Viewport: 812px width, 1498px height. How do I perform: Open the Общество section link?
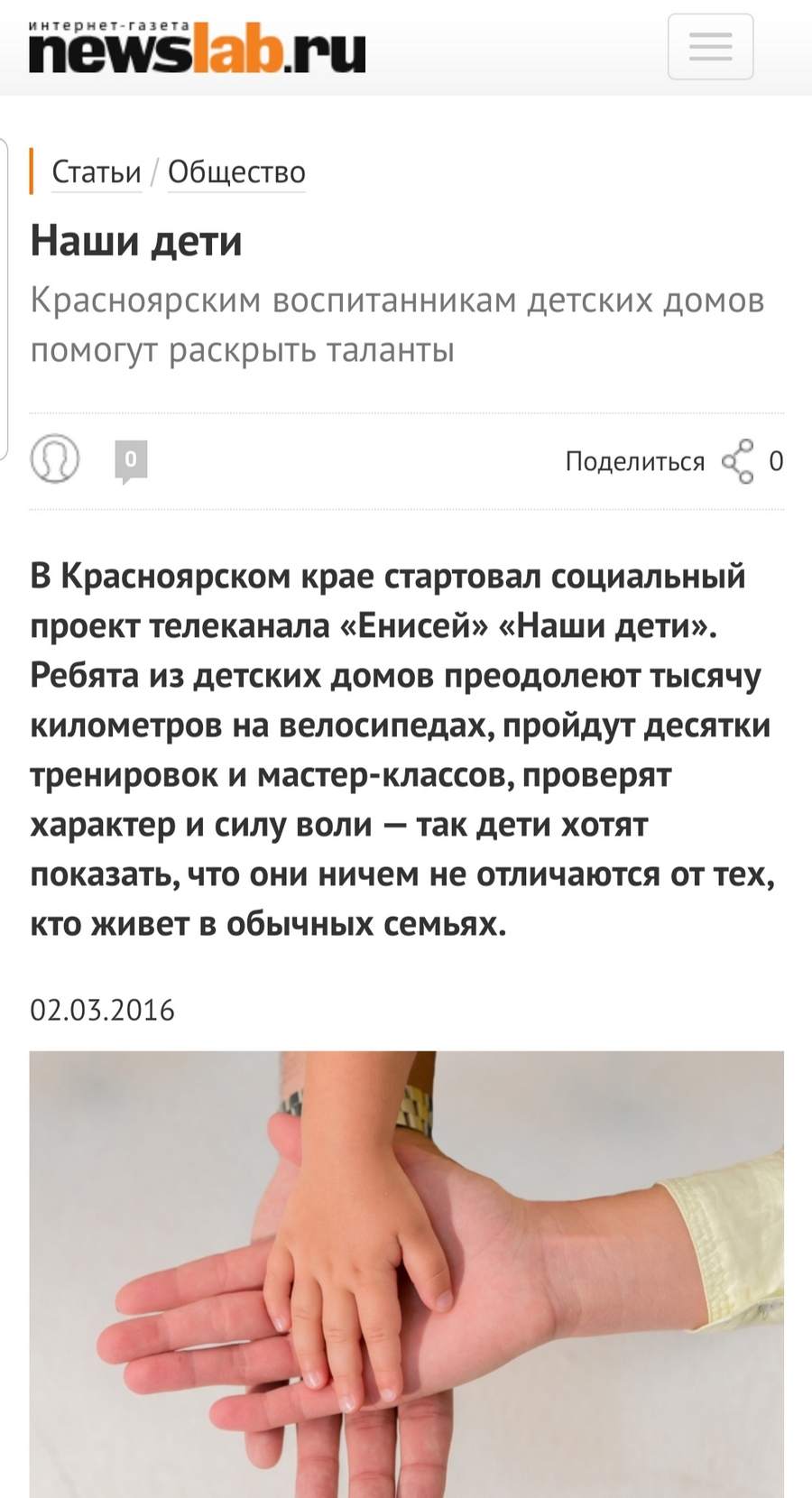pyautogui.click(x=236, y=171)
